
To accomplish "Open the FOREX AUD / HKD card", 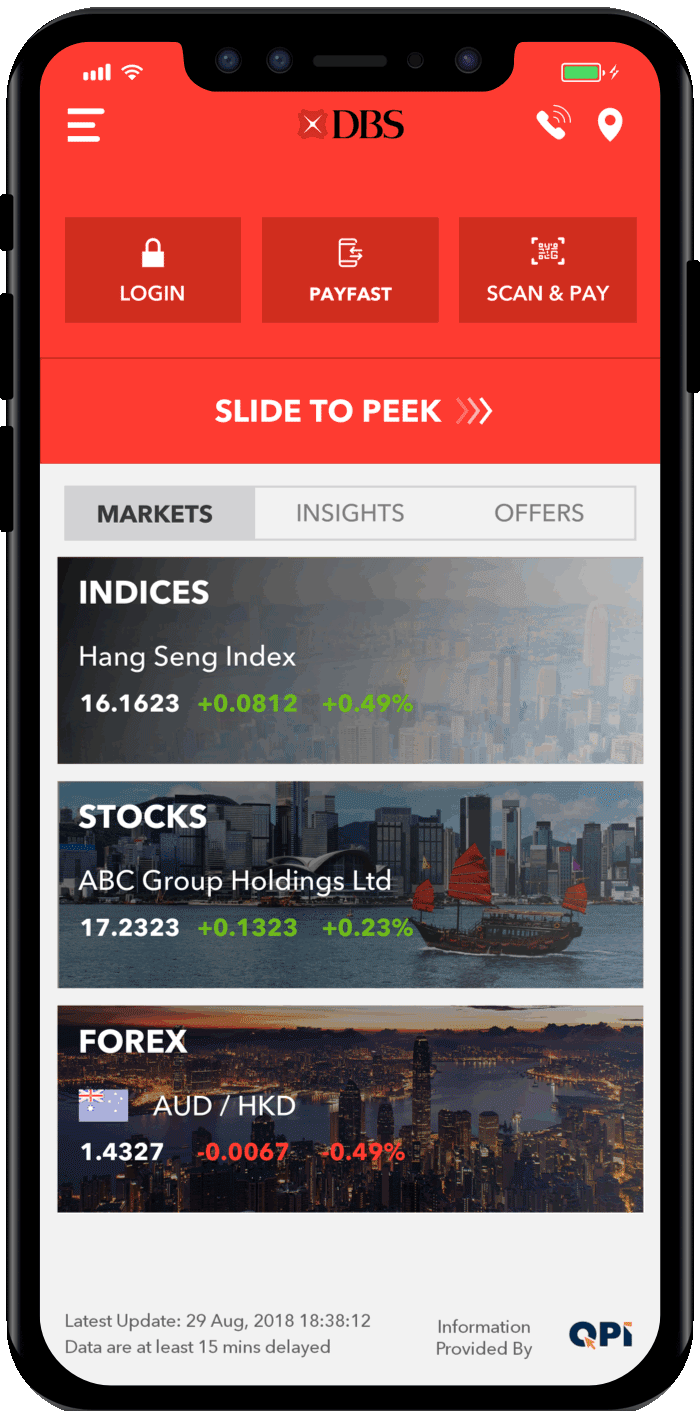I will coord(350,1109).
